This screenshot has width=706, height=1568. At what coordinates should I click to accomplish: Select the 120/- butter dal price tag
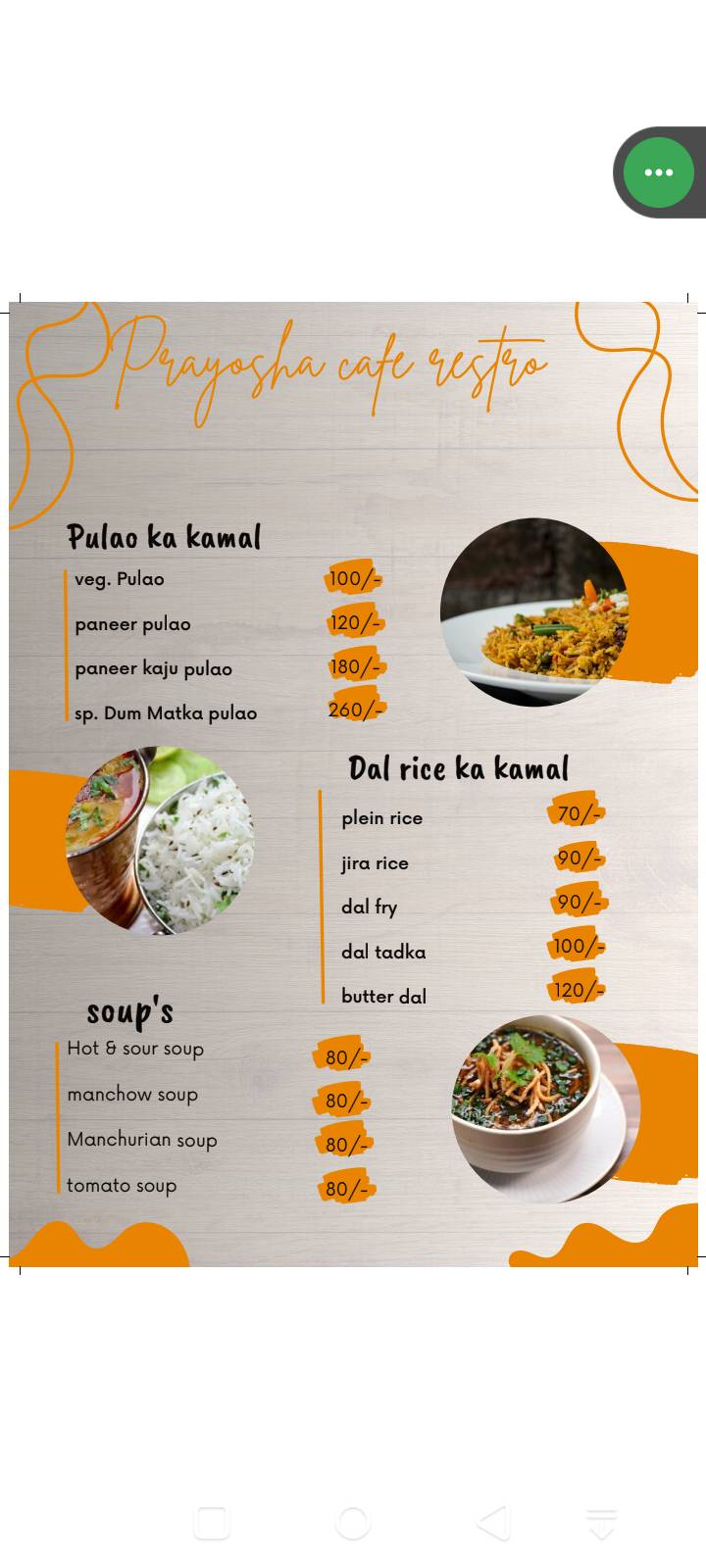(x=576, y=990)
